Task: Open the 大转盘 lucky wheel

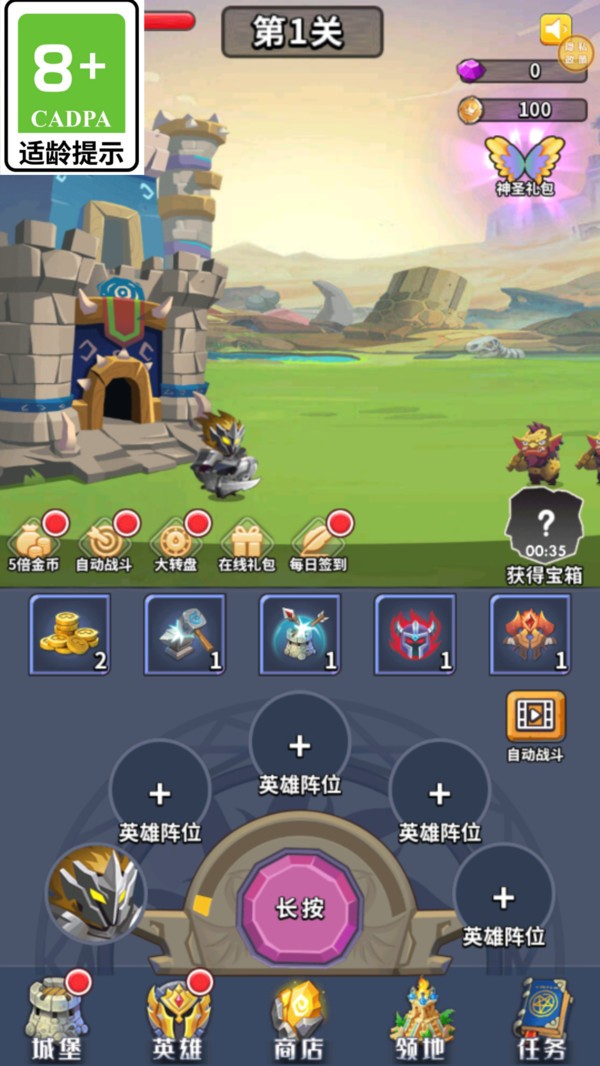Action: tap(176, 545)
